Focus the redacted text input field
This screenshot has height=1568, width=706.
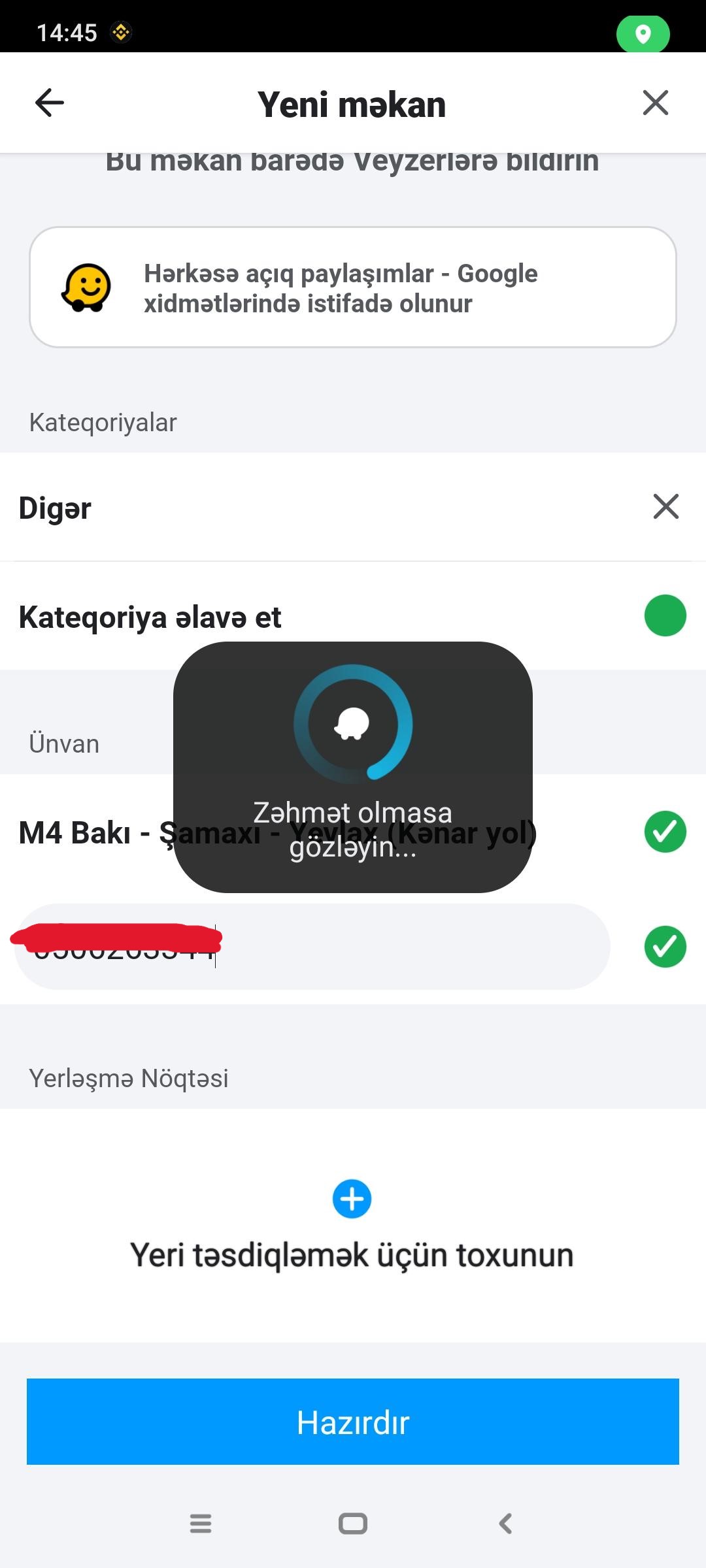tap(392, 946)
